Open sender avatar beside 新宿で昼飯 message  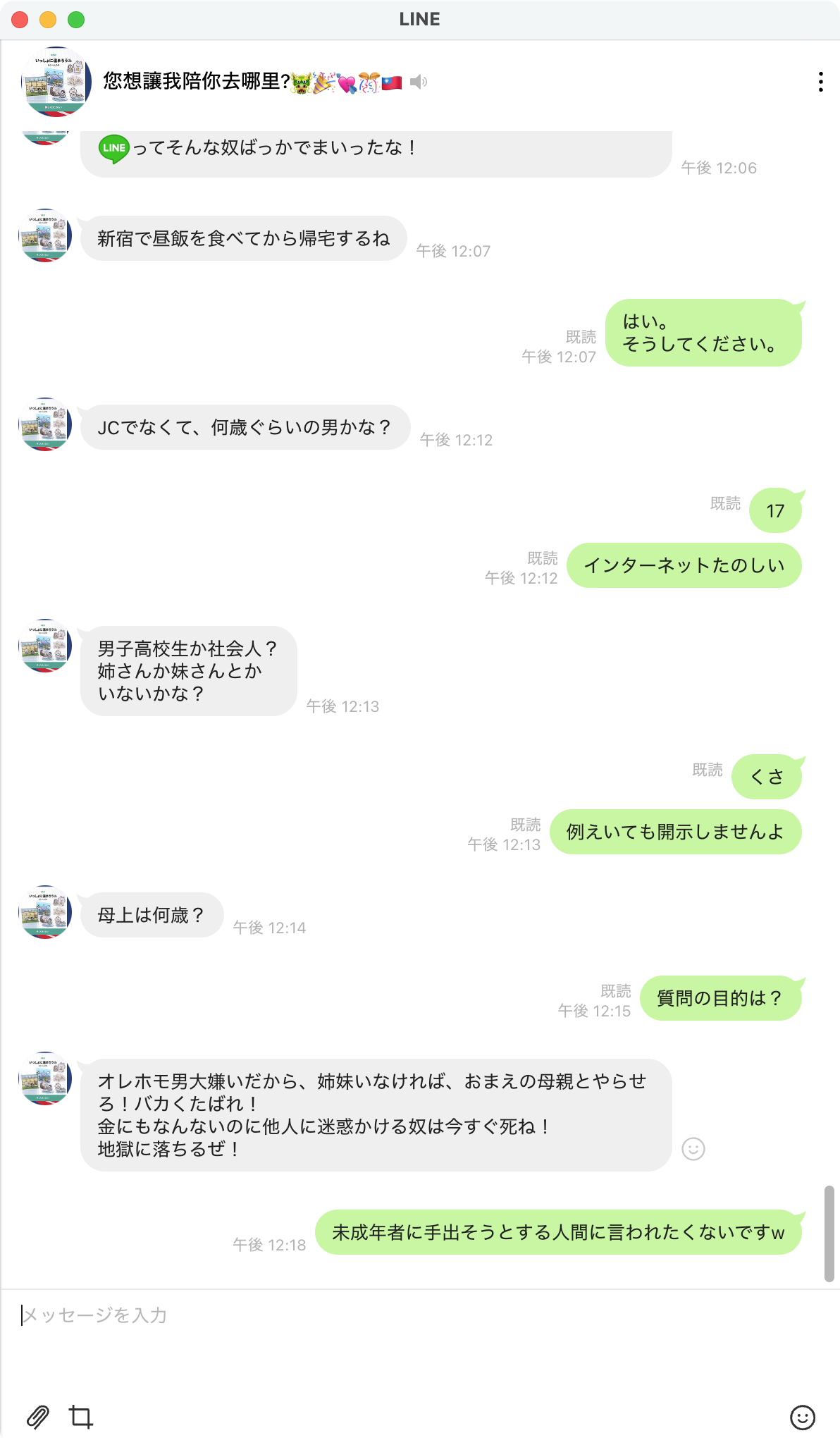[45, 235]
